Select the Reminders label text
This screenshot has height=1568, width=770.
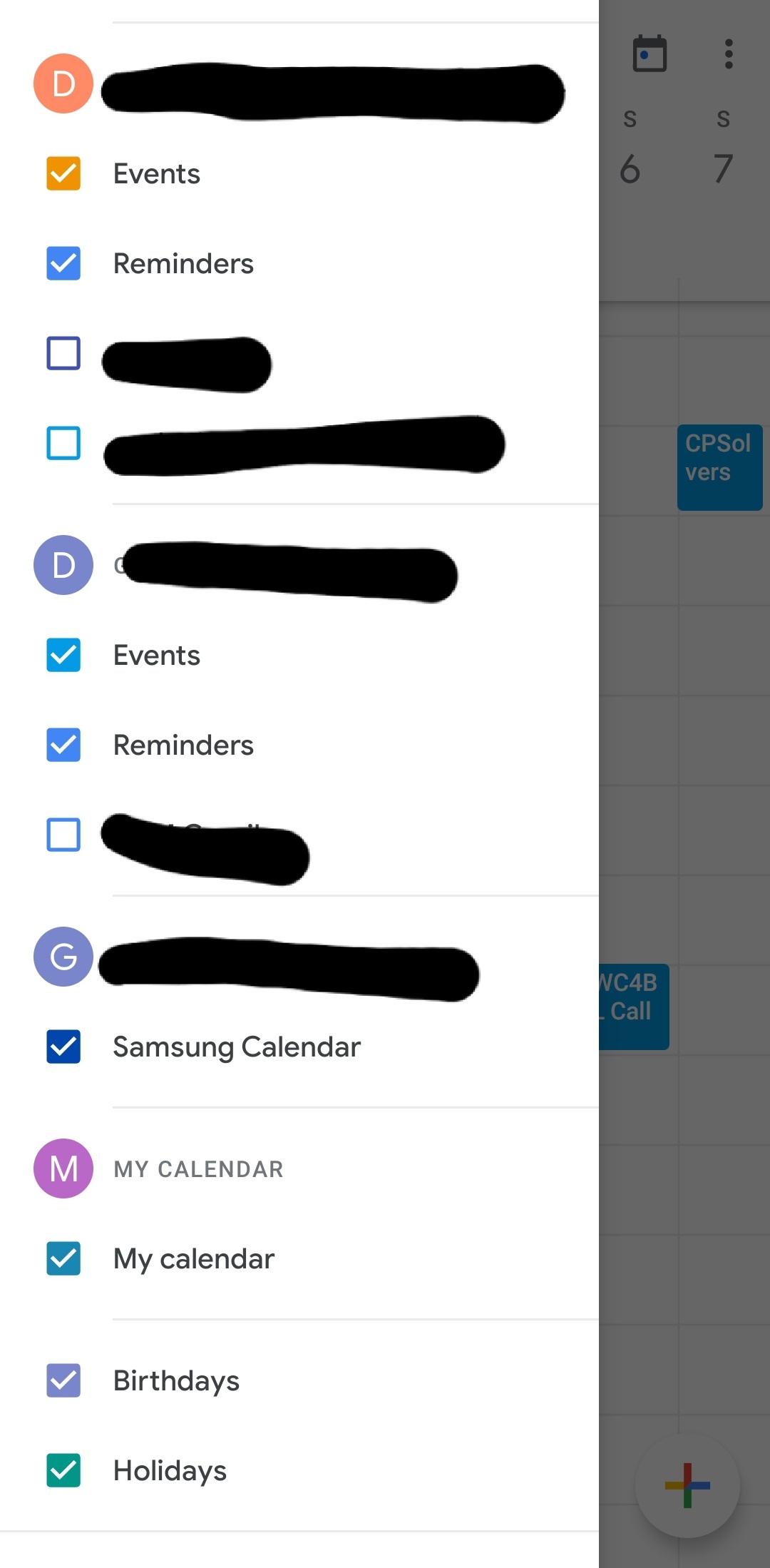pyautogui.click(x=183, y=264)
